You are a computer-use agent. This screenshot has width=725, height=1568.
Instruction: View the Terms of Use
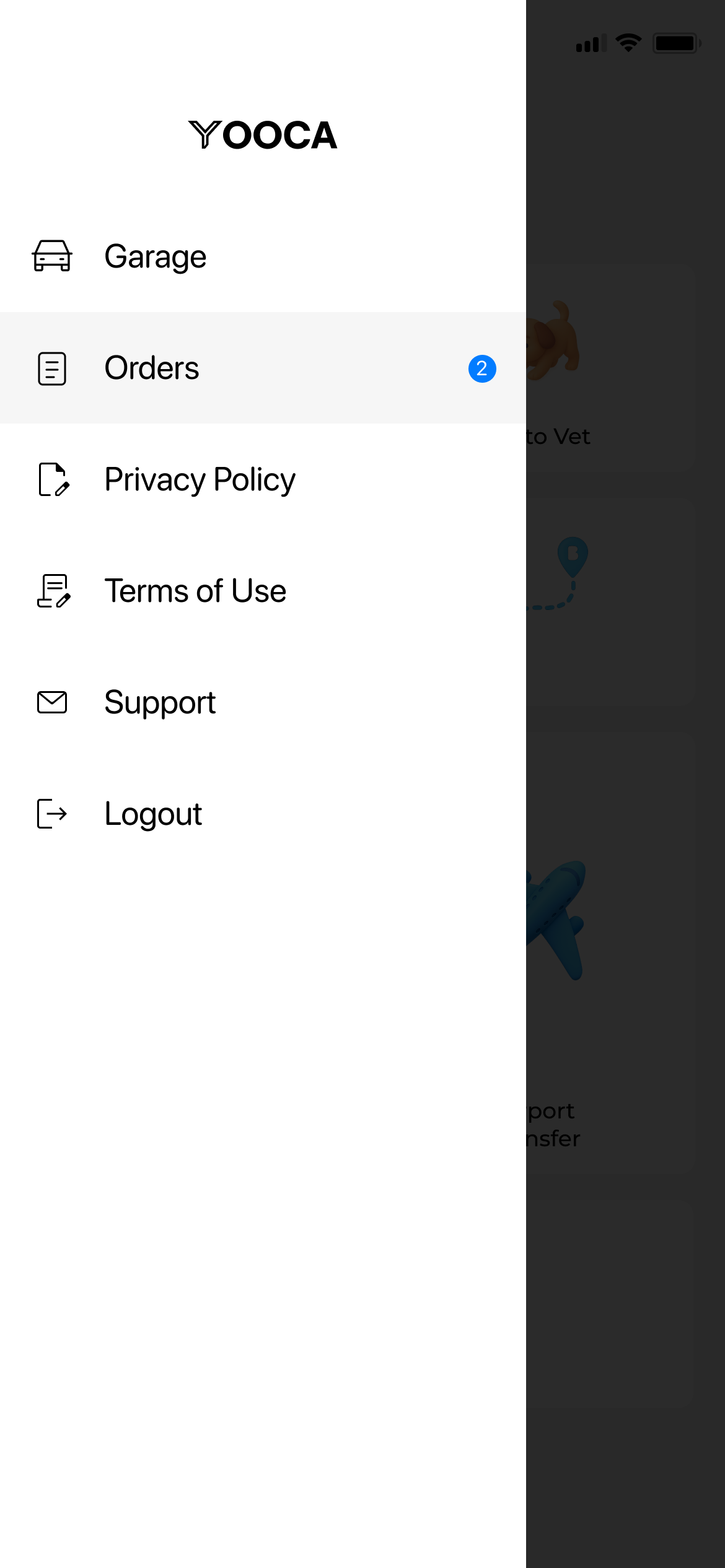click(x=195, y=591)
